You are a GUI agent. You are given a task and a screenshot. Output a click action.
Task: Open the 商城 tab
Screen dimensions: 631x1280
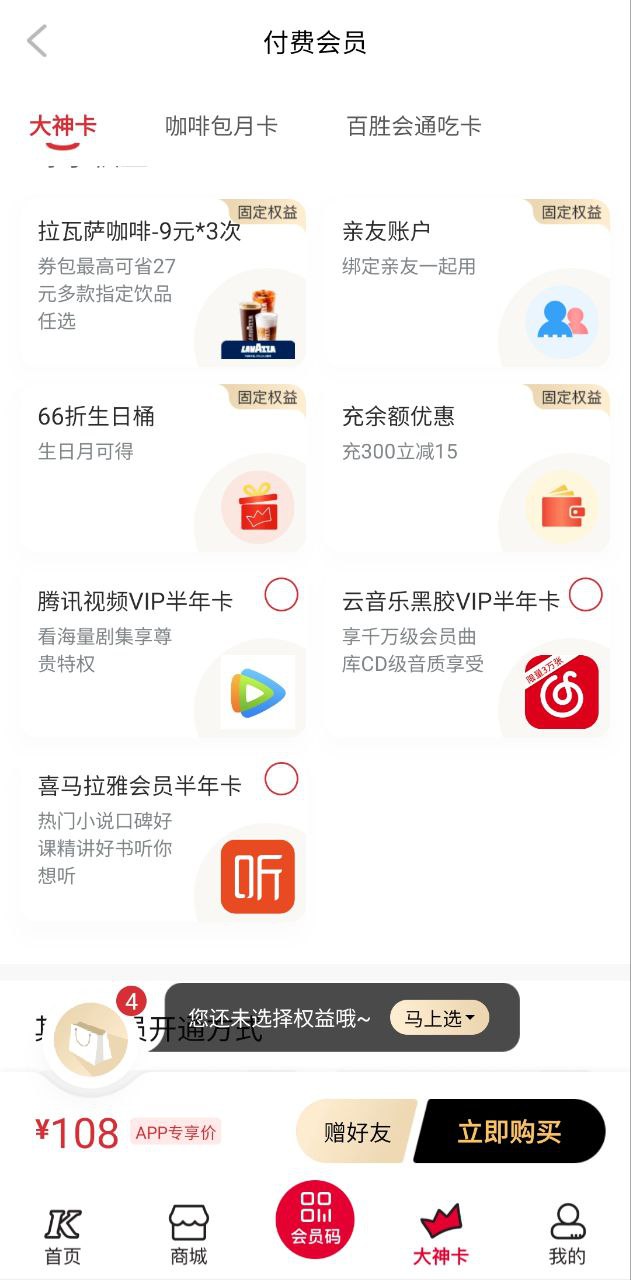188,1235
